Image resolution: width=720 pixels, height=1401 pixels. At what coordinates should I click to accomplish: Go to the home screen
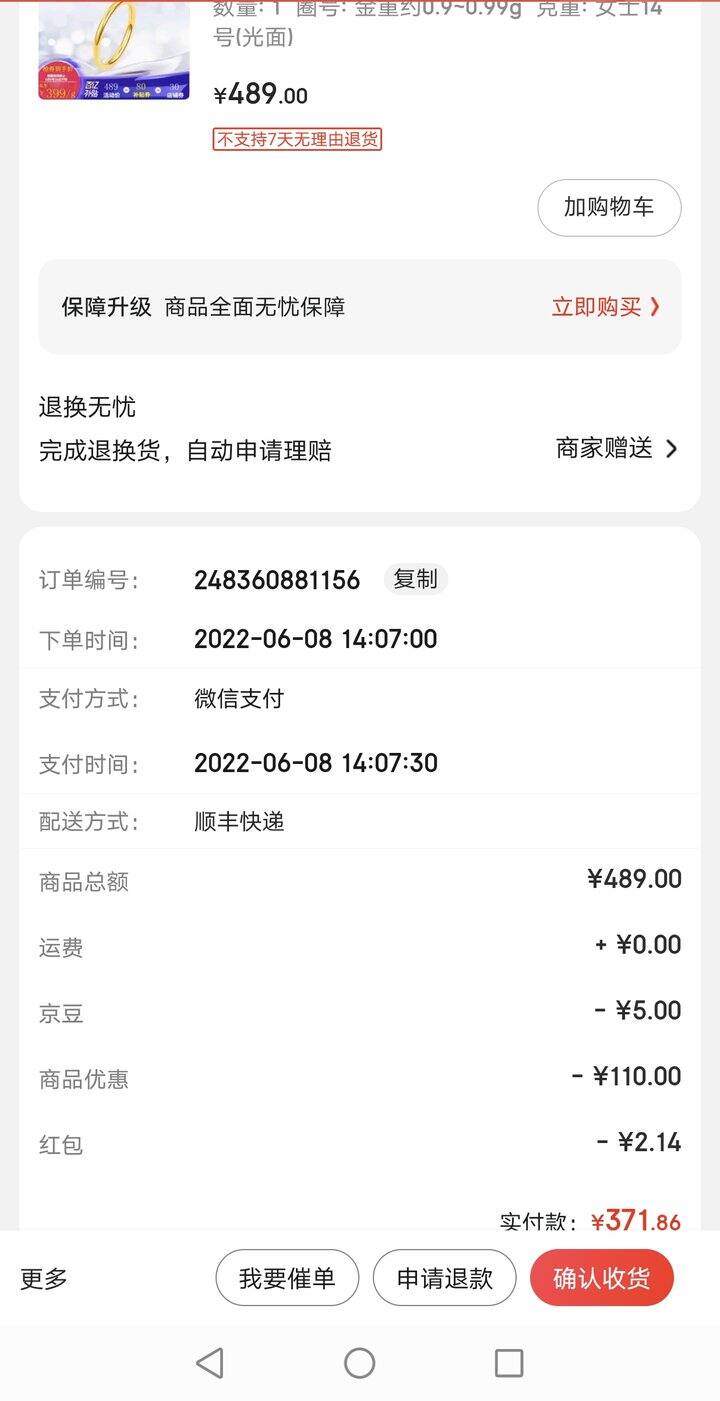pyautogui.click(x=360, y=1363)
